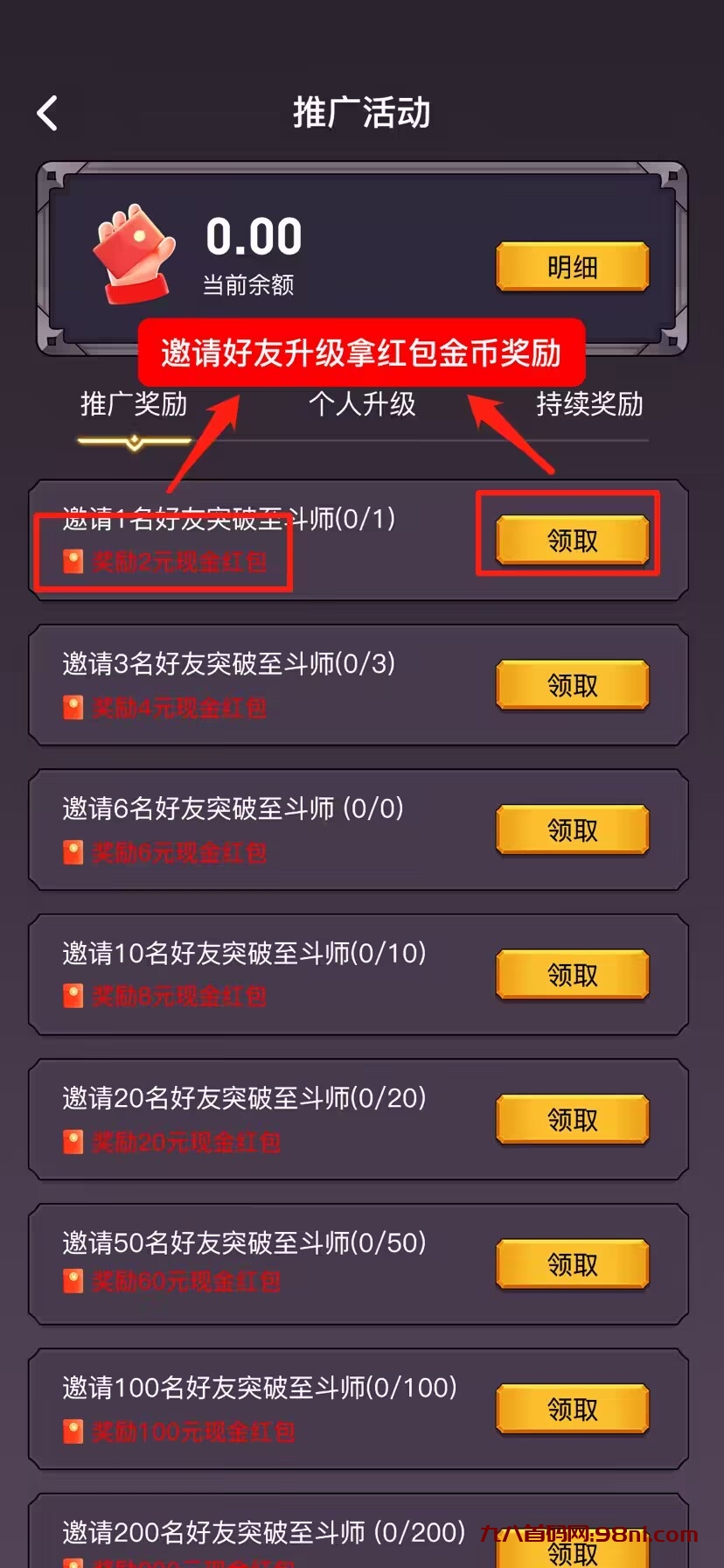
Task: Claim 领取 for inviting 100 friends reward
Action: point(572,1409)
